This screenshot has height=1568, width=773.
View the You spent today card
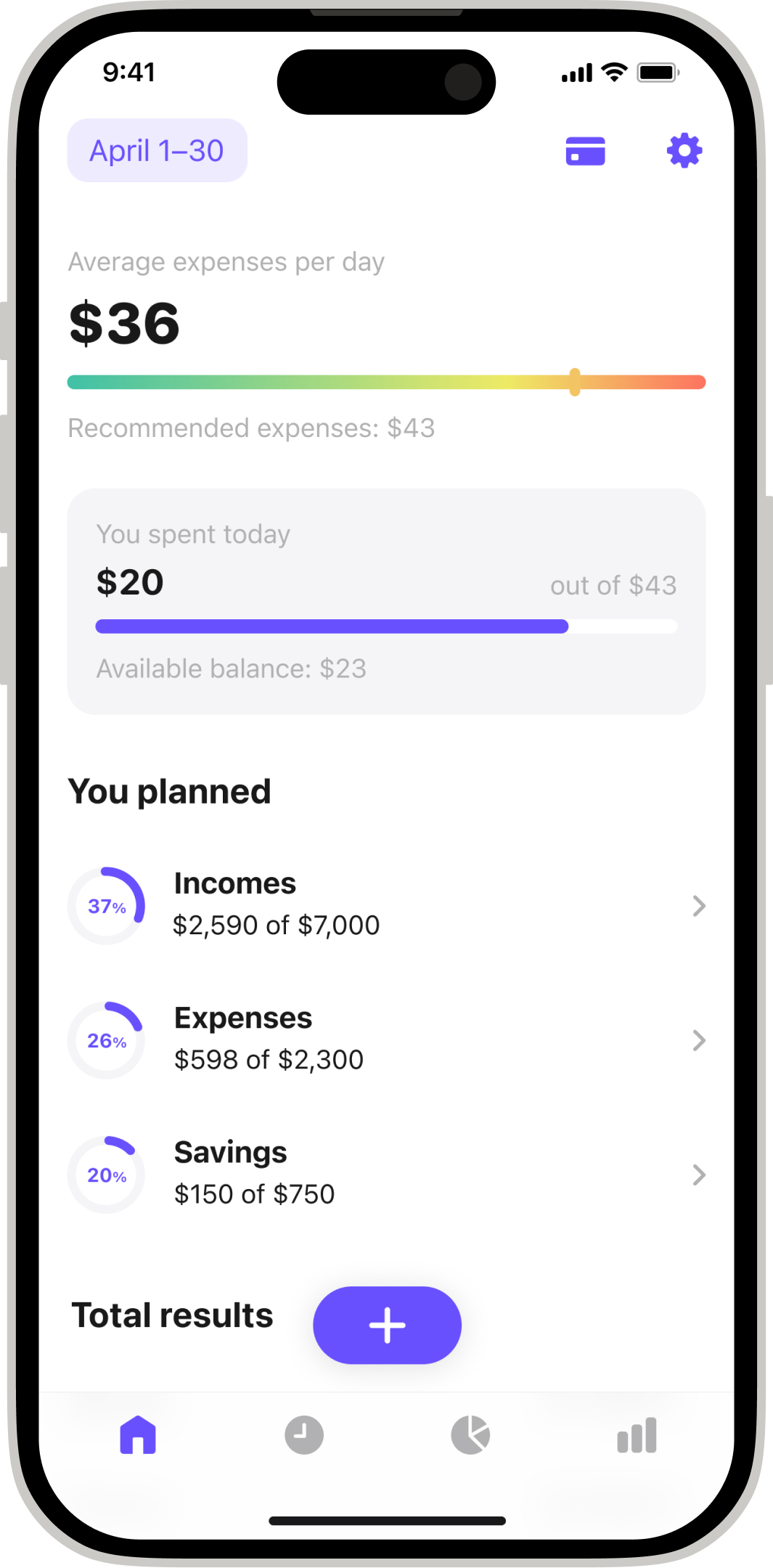pyautogui.click(x=386, y=601)
